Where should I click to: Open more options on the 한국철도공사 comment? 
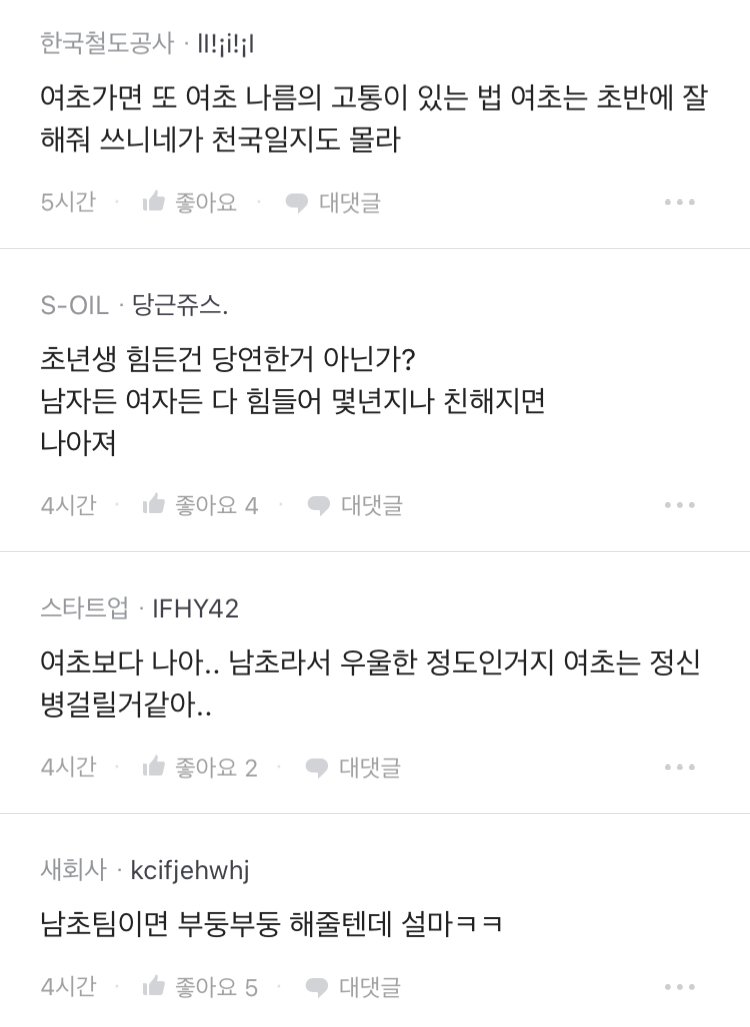[x=680, y=203]
